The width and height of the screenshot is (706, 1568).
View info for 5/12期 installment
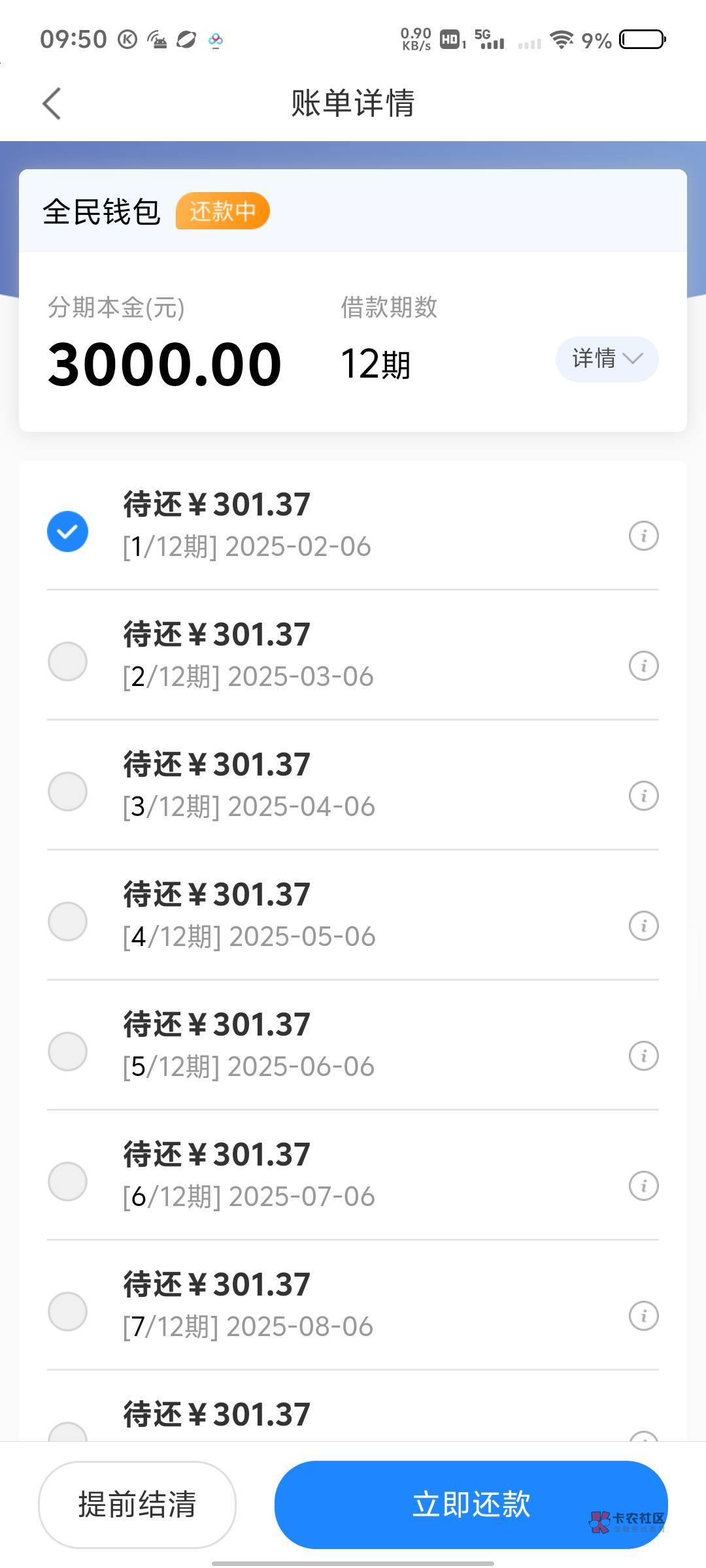[643, 1056]
